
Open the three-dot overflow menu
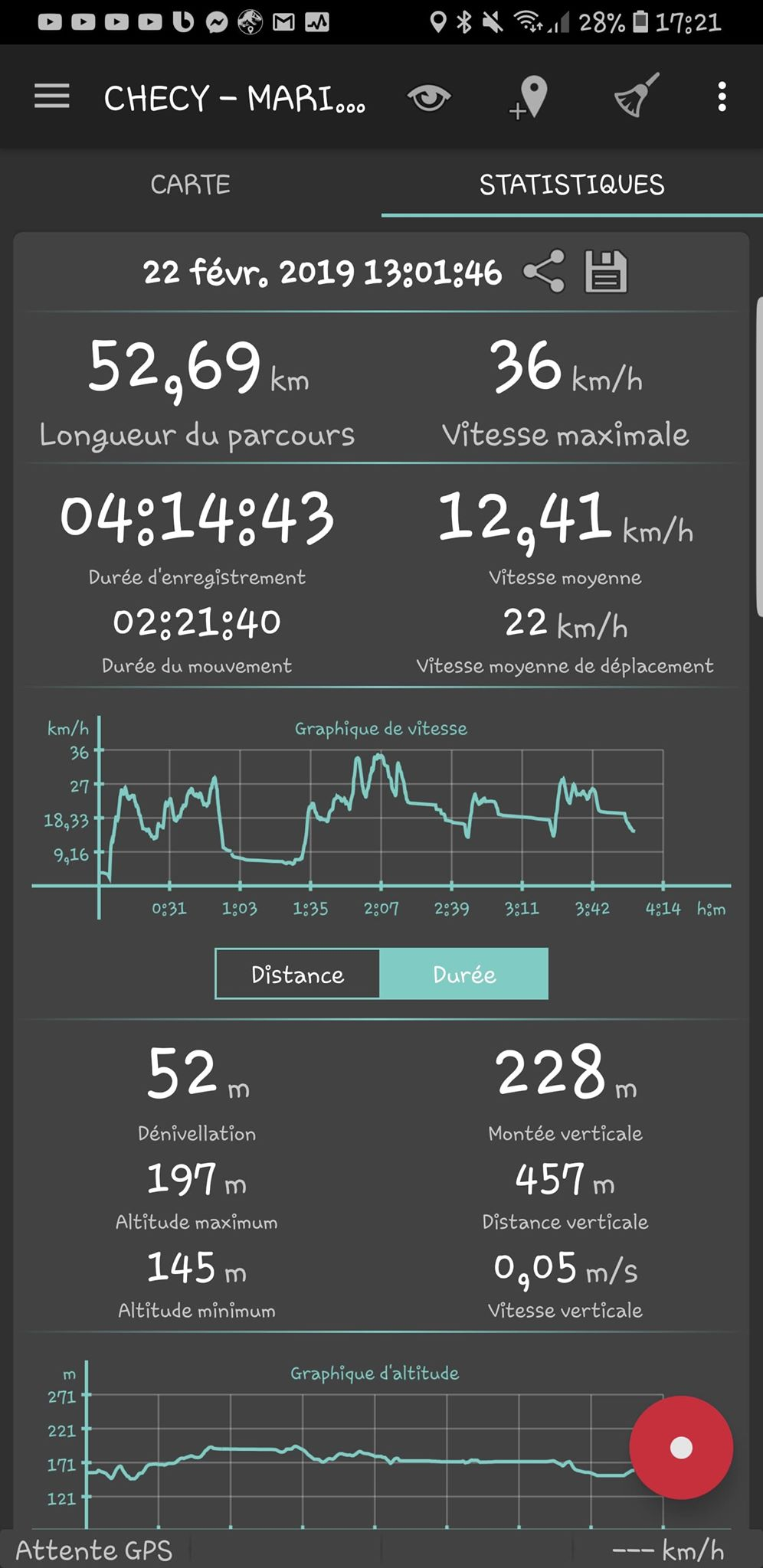click(x=722, y=97)
